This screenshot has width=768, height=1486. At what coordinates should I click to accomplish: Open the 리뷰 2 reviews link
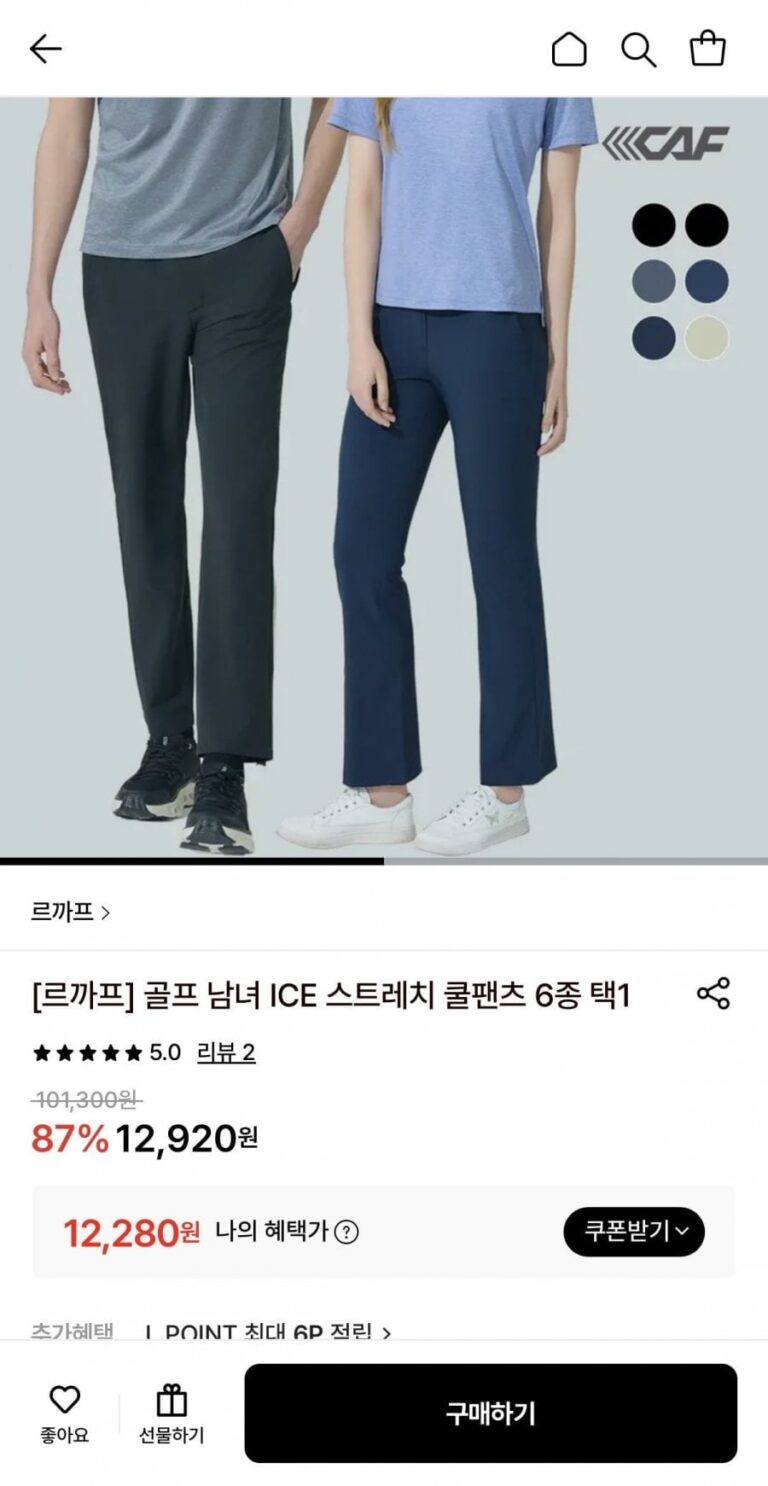tap(226, 1052)
